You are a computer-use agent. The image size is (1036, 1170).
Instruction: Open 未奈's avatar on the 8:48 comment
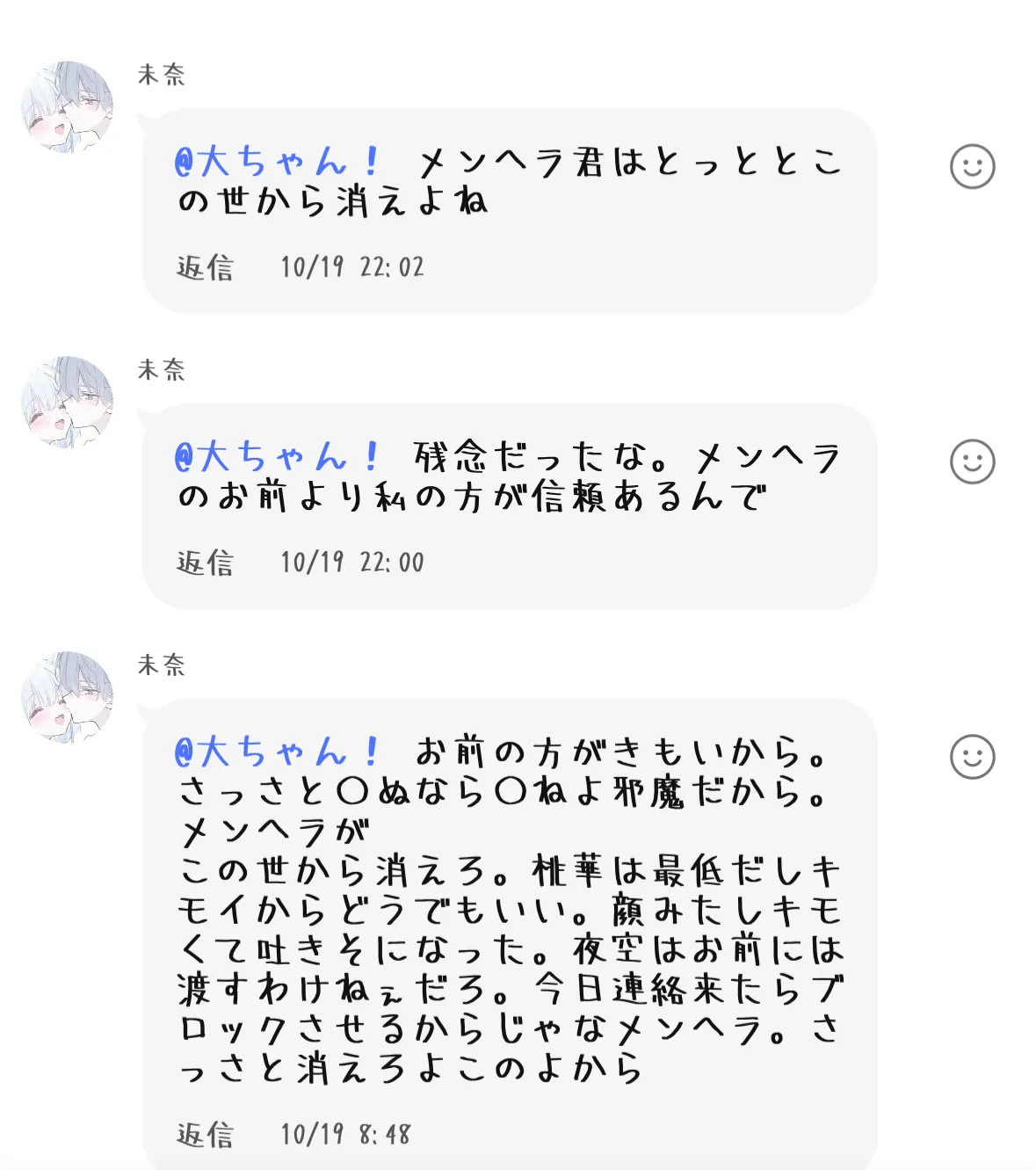(x=68, y=698)
